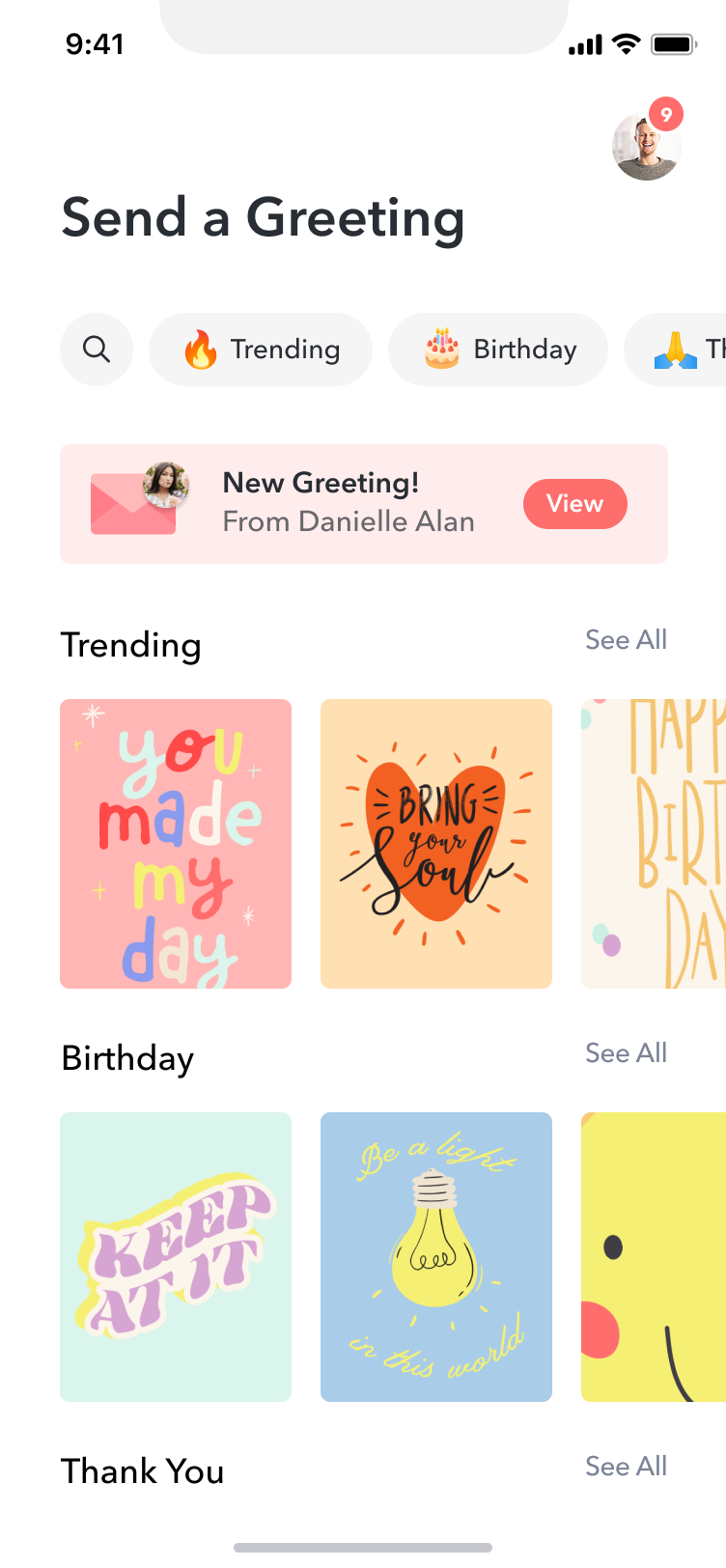Open the Happy Birthday card in Trending
The image size is (726, 1568).
click(x=655, y=844)
